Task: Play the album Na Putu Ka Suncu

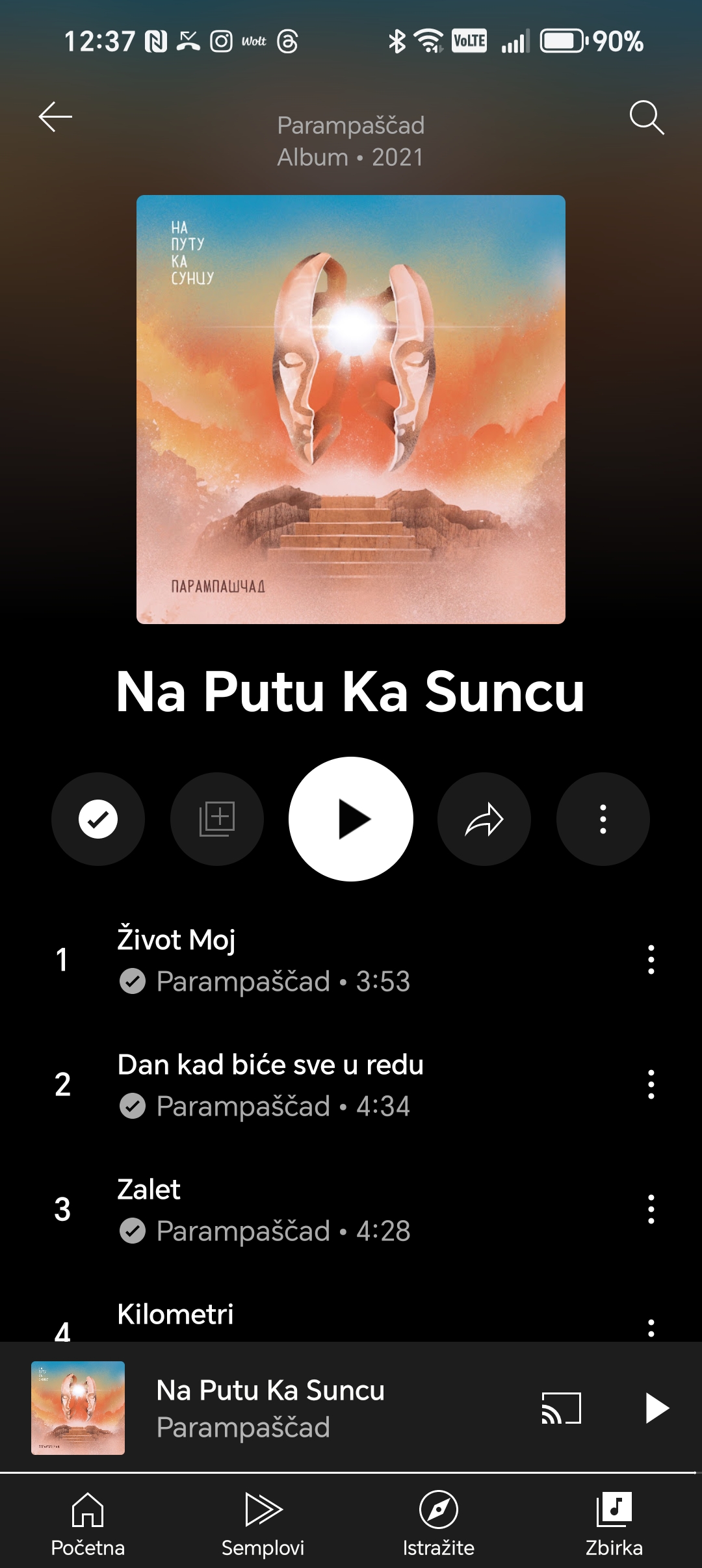Action: click(x=351, y=819)
